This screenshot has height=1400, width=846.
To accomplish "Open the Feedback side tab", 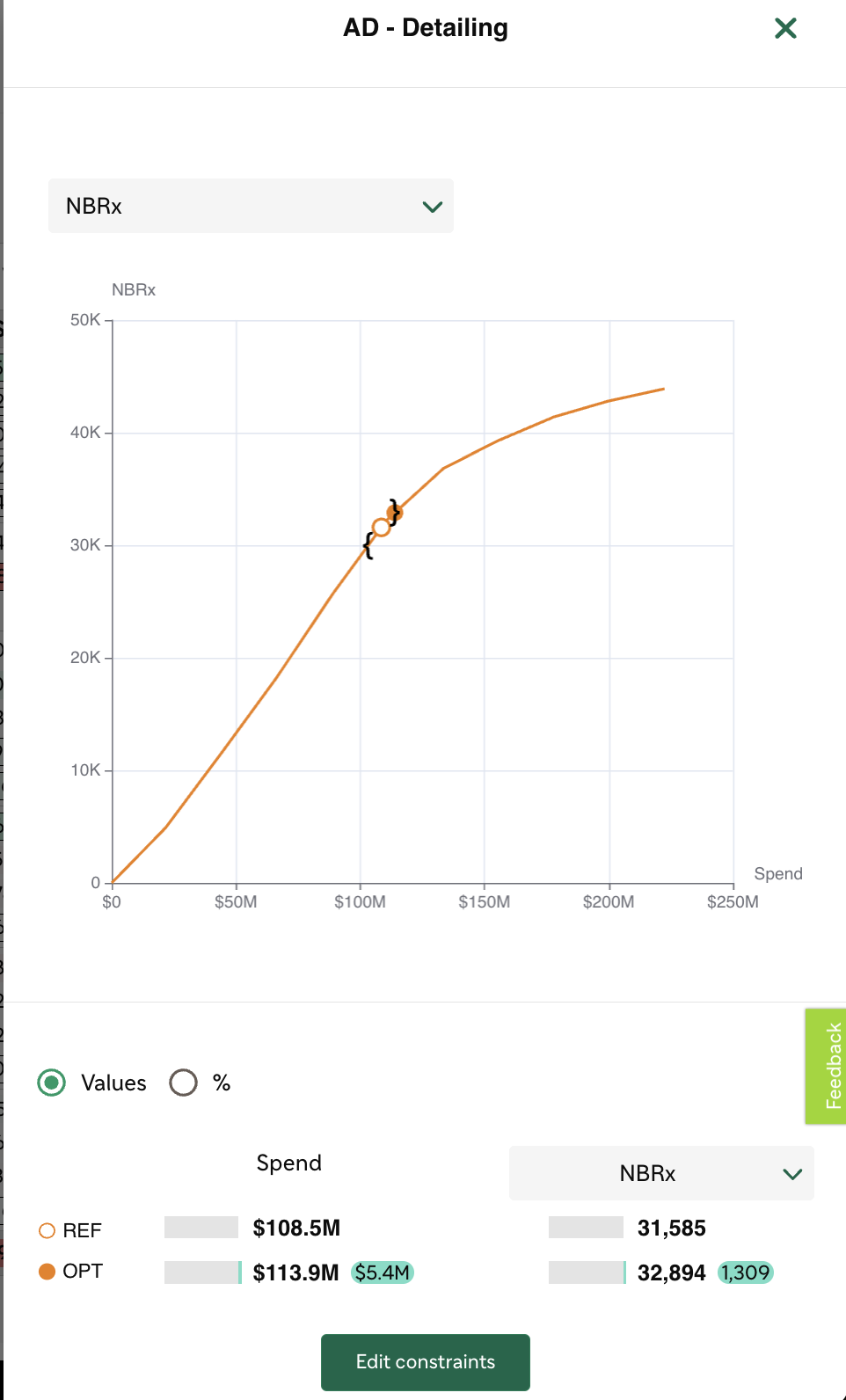I will (x=827, y=1066).
